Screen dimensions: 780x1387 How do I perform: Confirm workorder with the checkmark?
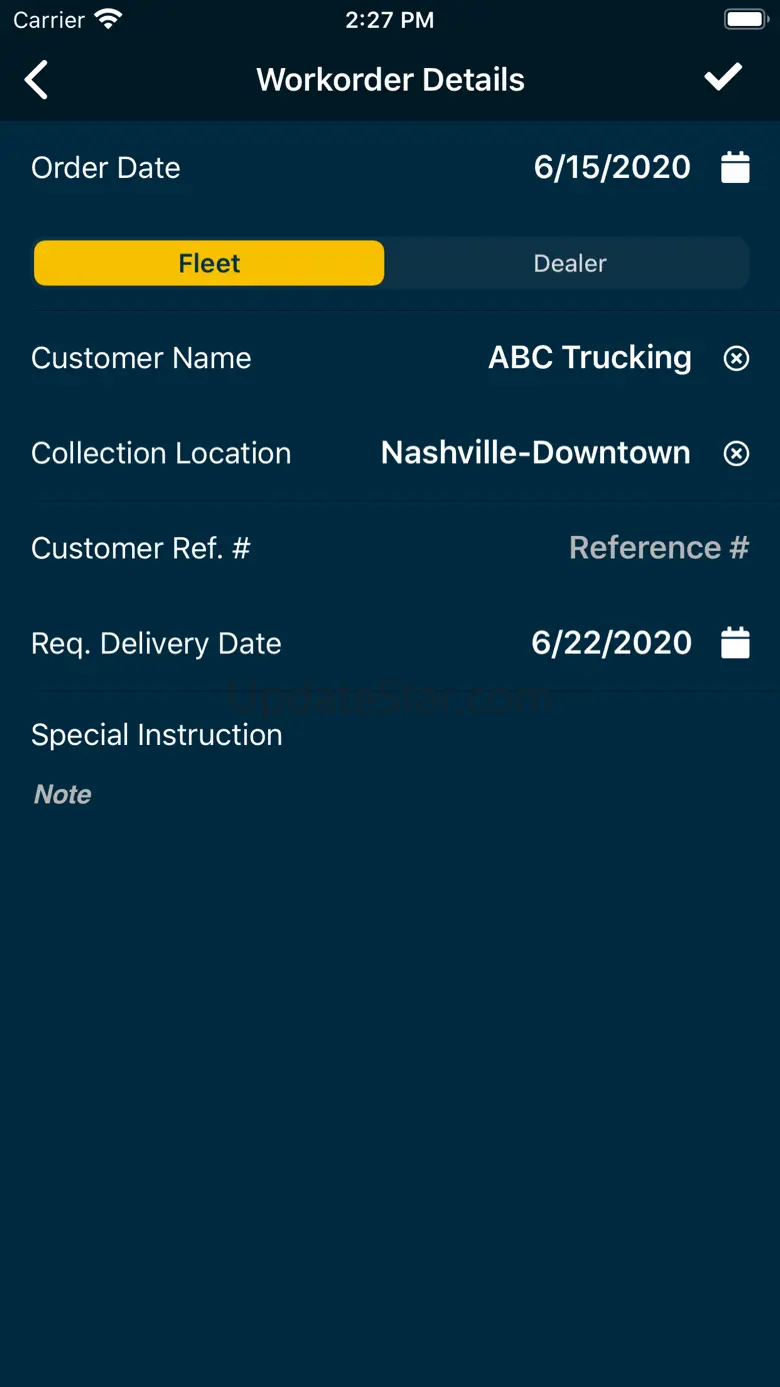tap(722, 78)
